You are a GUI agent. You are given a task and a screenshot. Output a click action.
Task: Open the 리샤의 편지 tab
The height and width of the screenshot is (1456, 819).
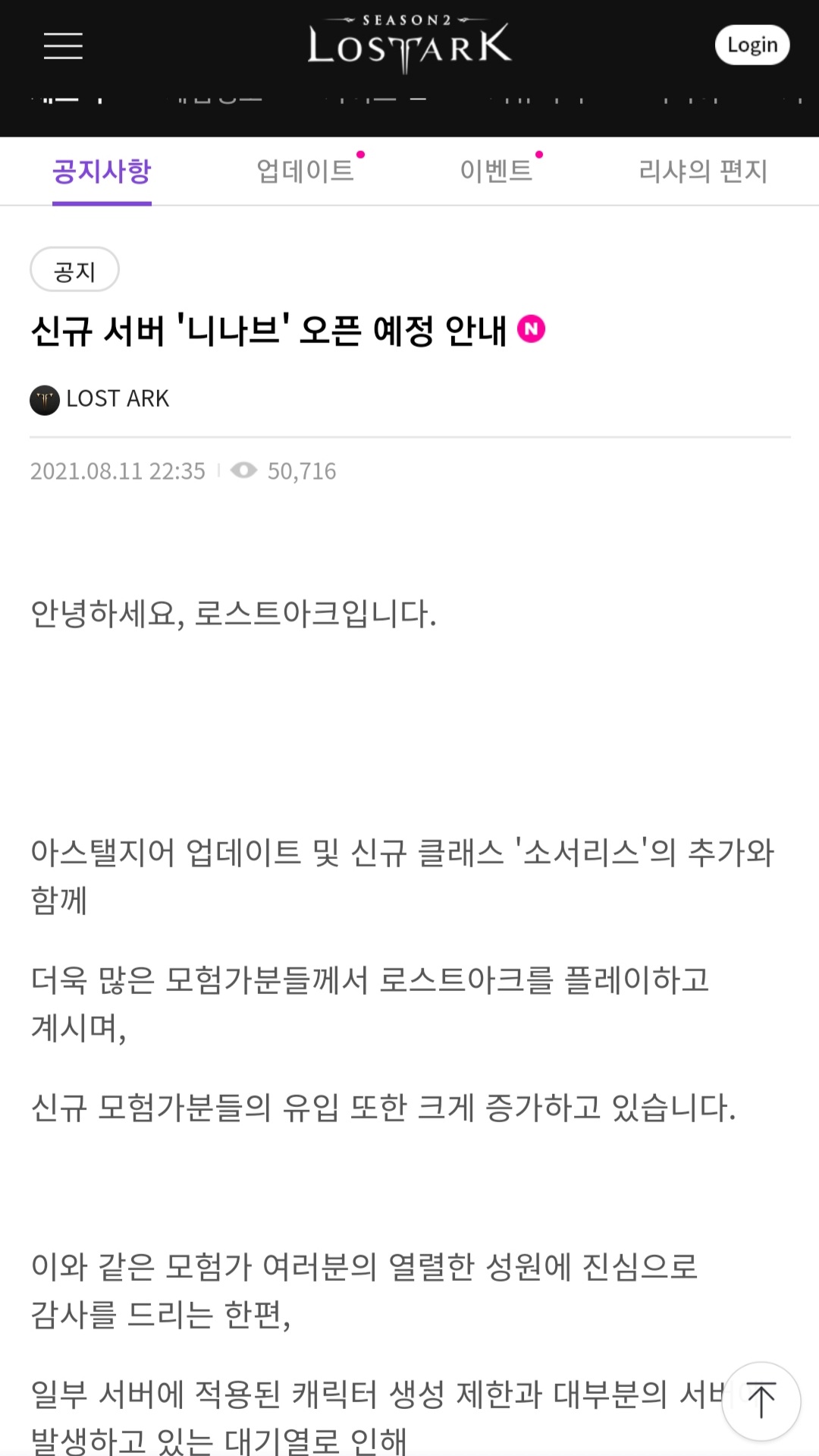[x=703, y=171]
